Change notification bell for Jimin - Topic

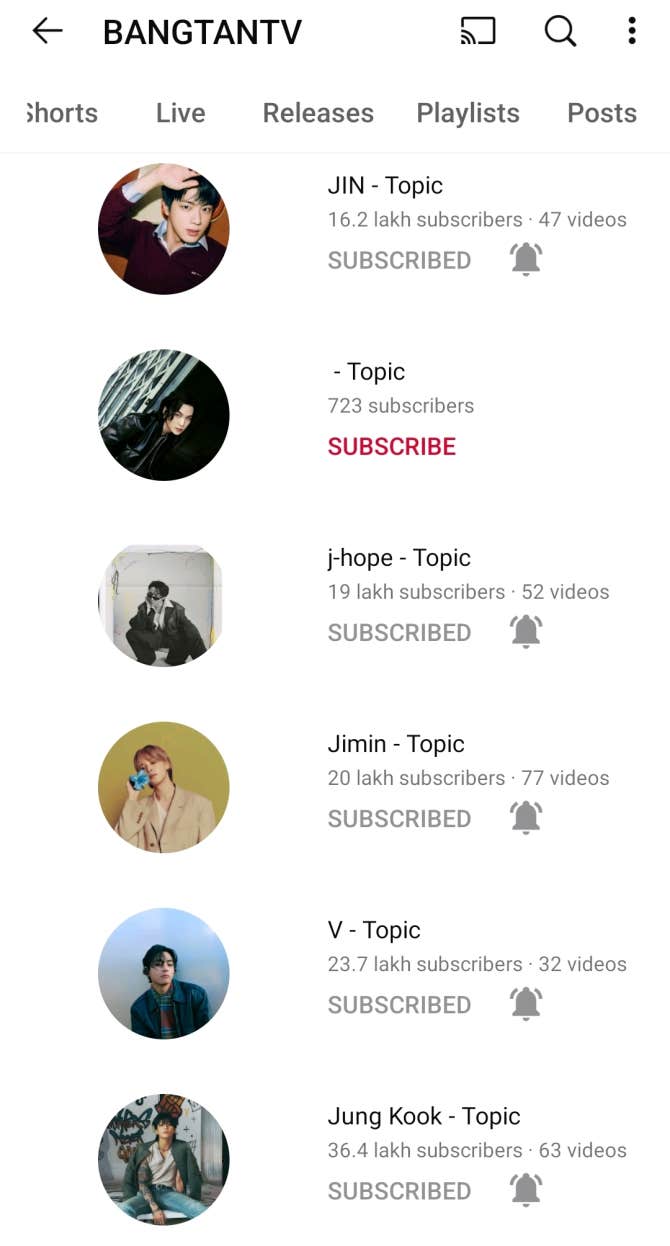tap(526, 818)
